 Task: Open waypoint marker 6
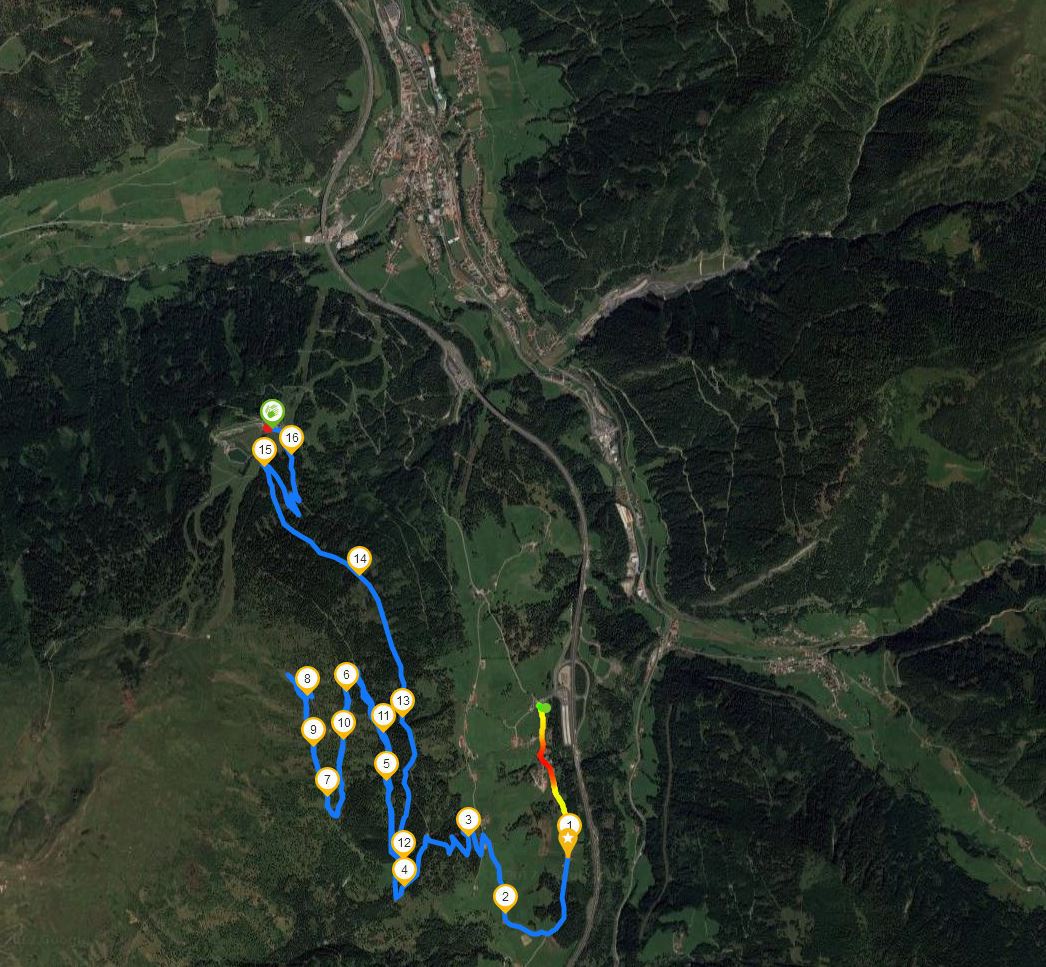tap(346, 675)
